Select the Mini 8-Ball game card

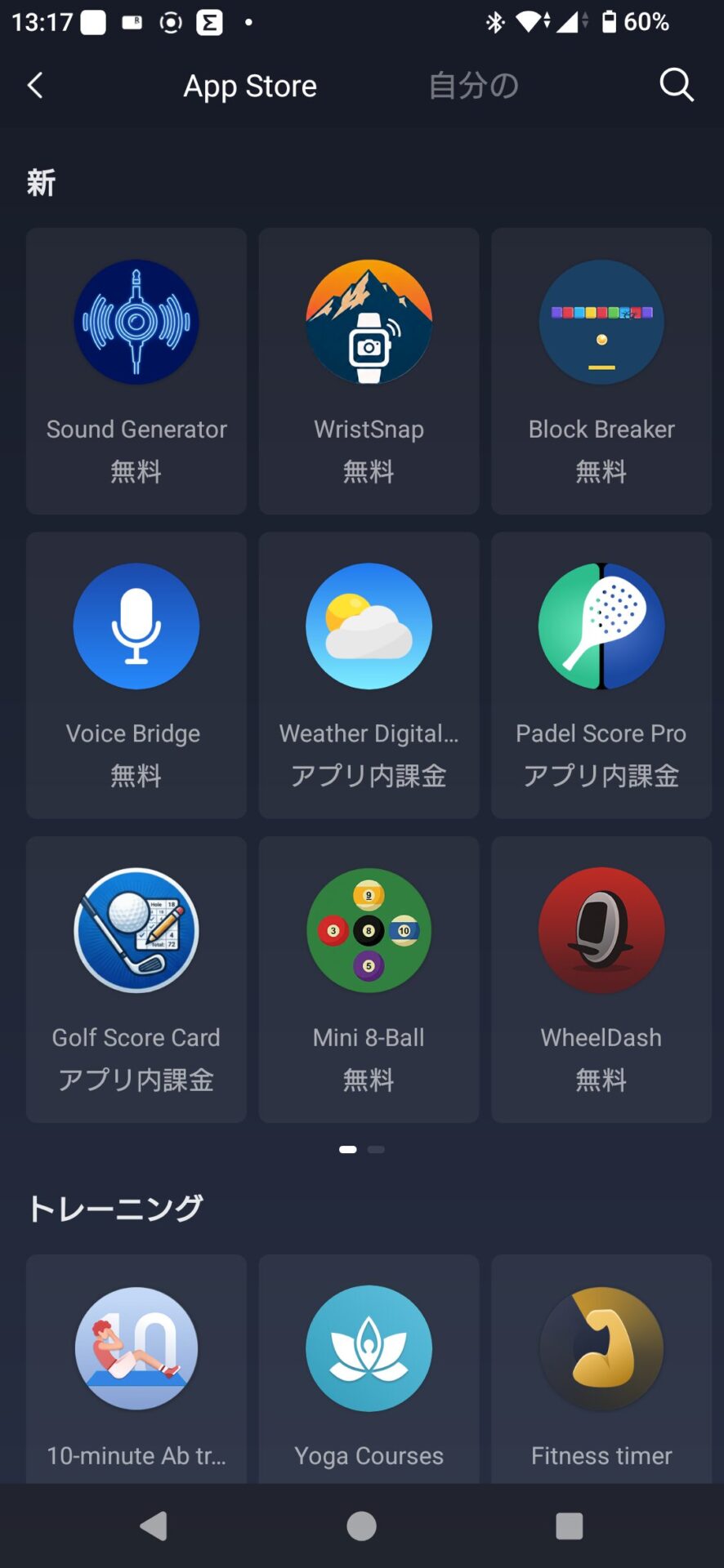pos(369,978)
